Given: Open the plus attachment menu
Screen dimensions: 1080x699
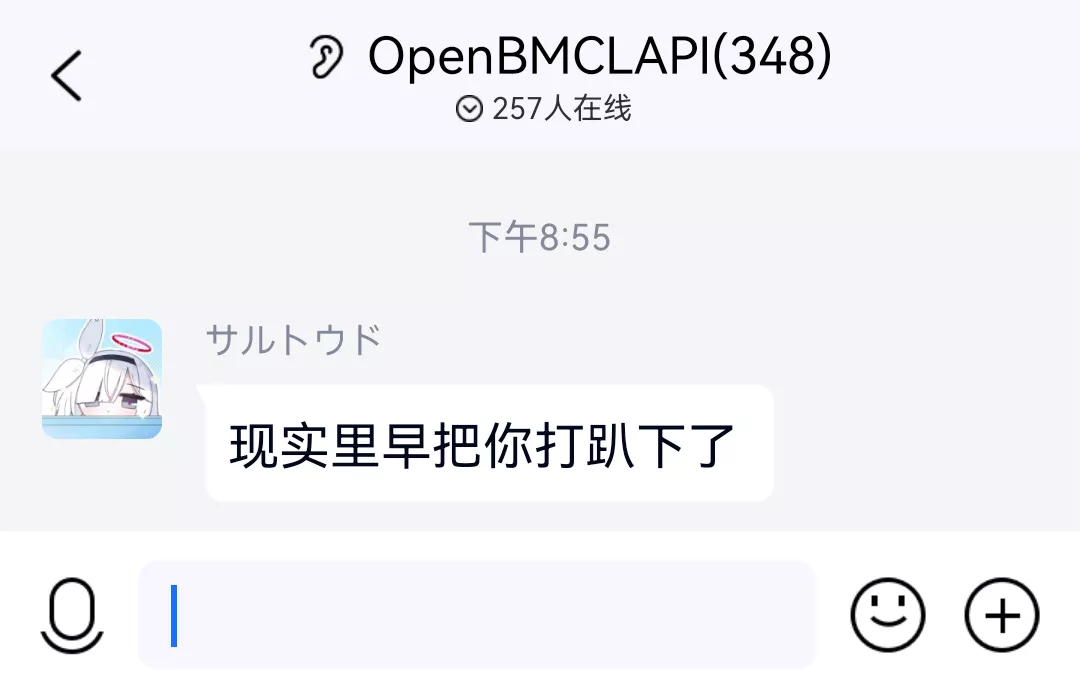Looking at the screenshot, I should point(1002,615).
